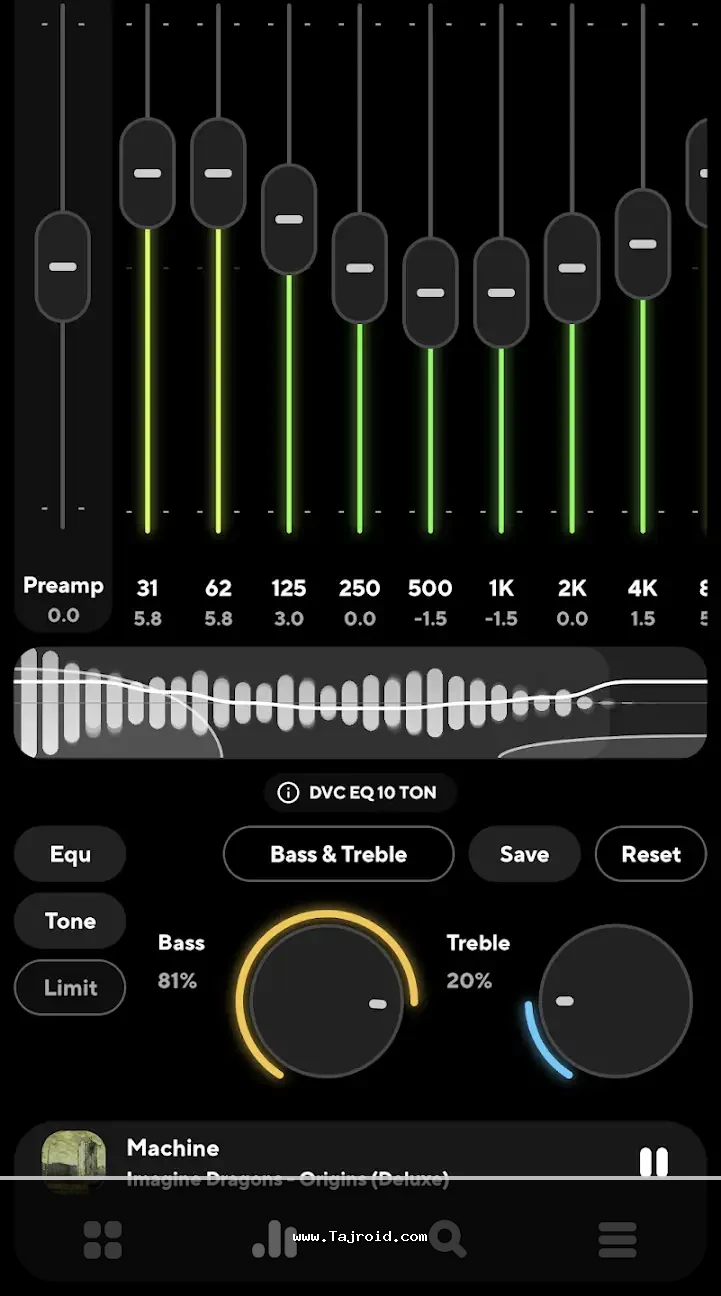
Task: Select the Limit section
Action: (x=70, y=987)
